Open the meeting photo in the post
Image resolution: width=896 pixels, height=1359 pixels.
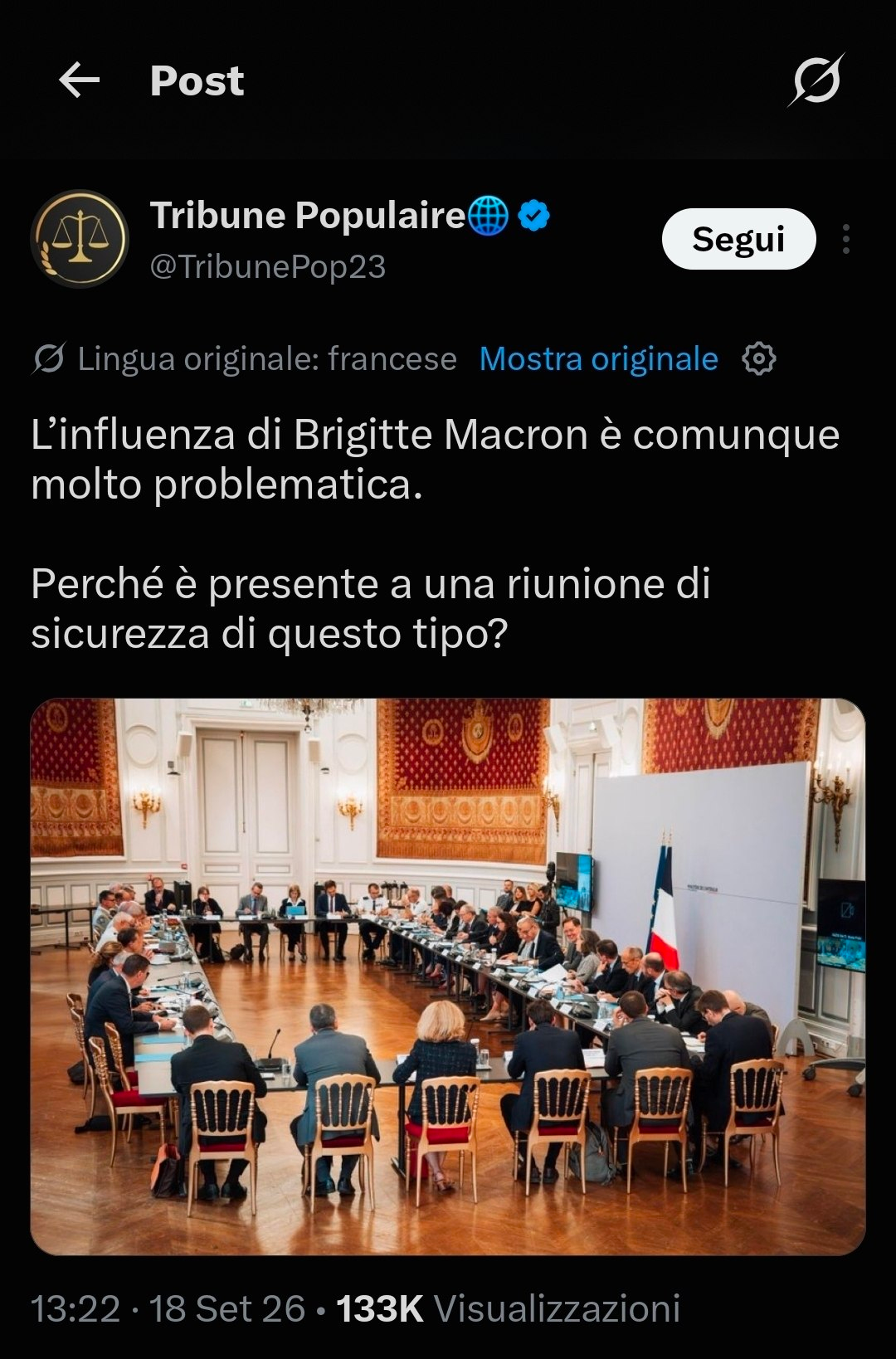click(448, 977)
